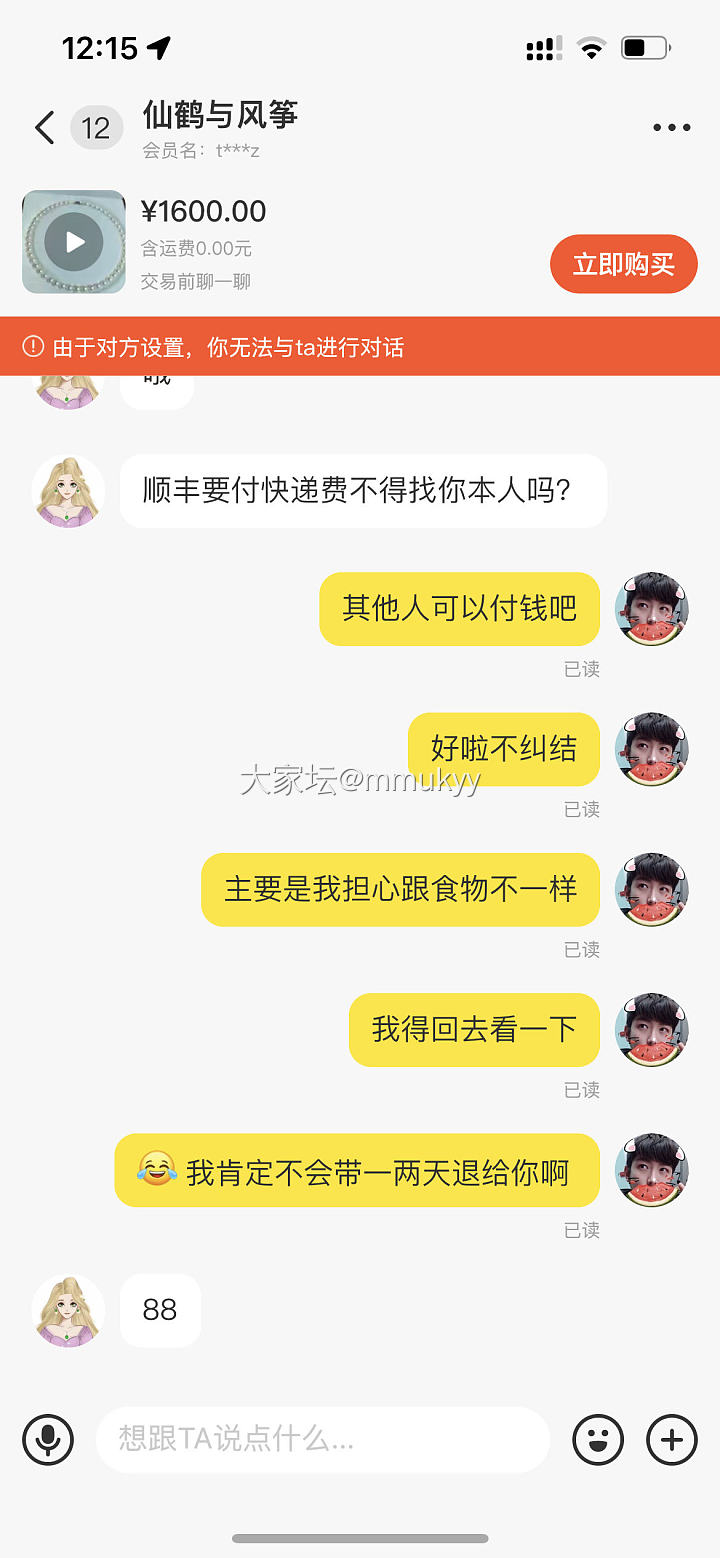Open the ¥1600.00 necklace listing video

pyautogui.click(x=74, y=242)
